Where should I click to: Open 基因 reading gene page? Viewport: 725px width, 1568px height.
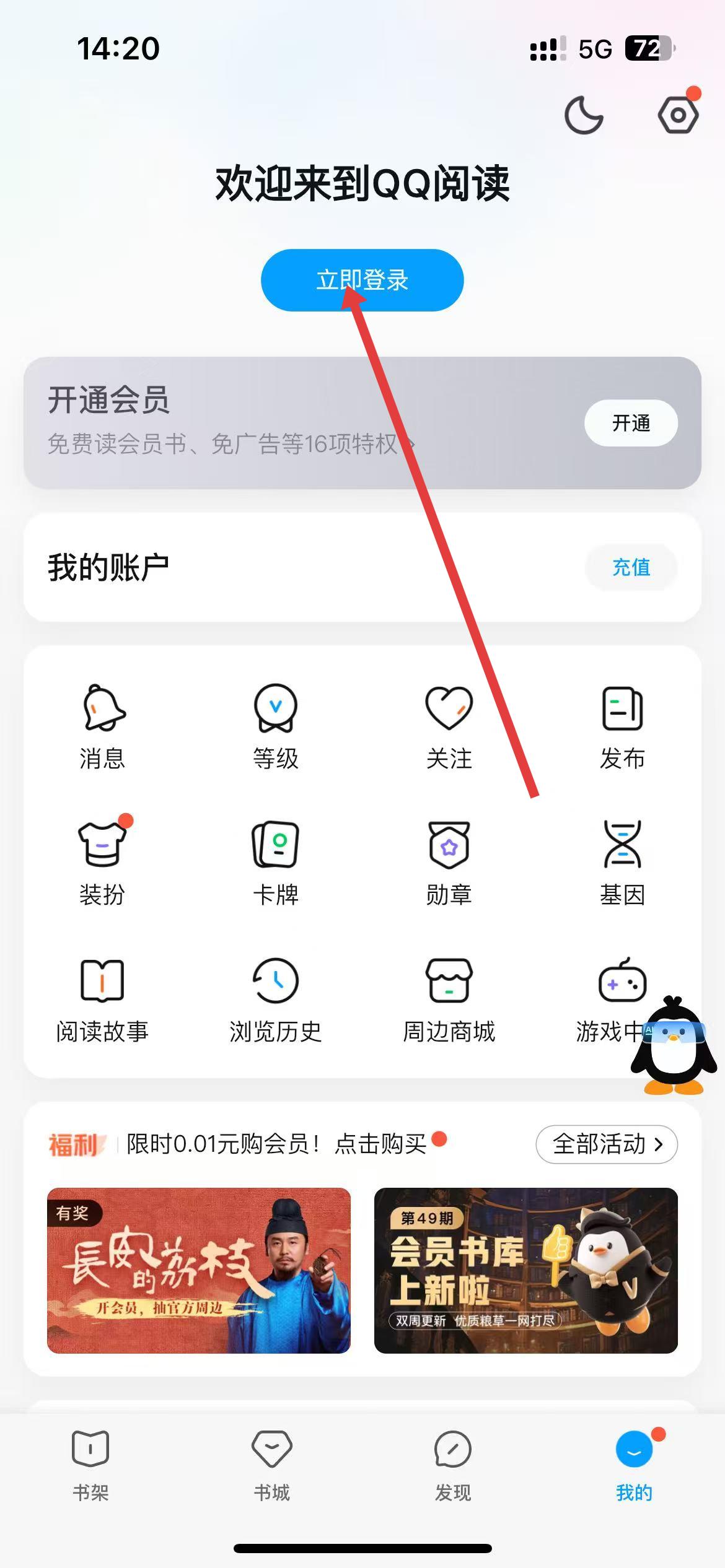click(x=622, y=862)
